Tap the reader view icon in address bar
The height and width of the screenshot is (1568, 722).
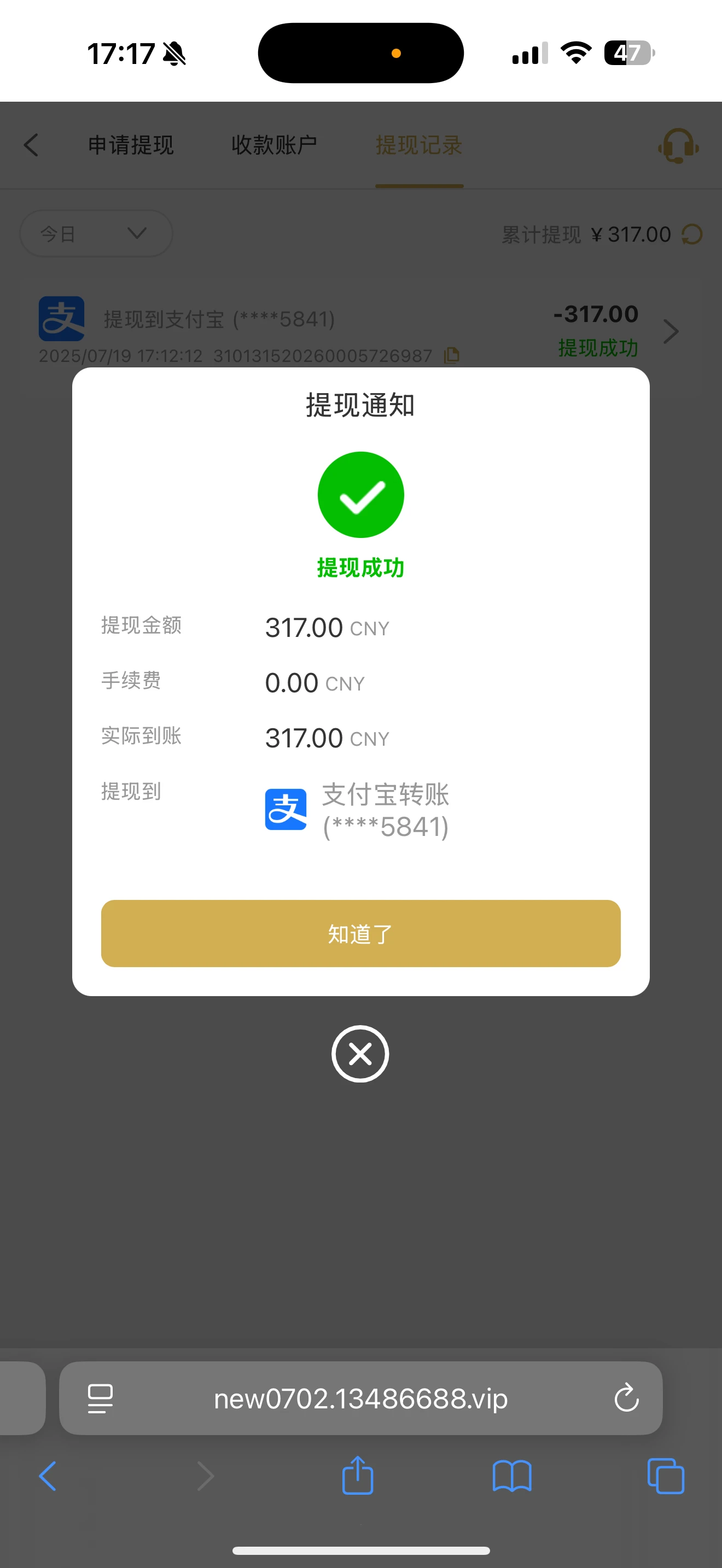tap(100, 1398)
